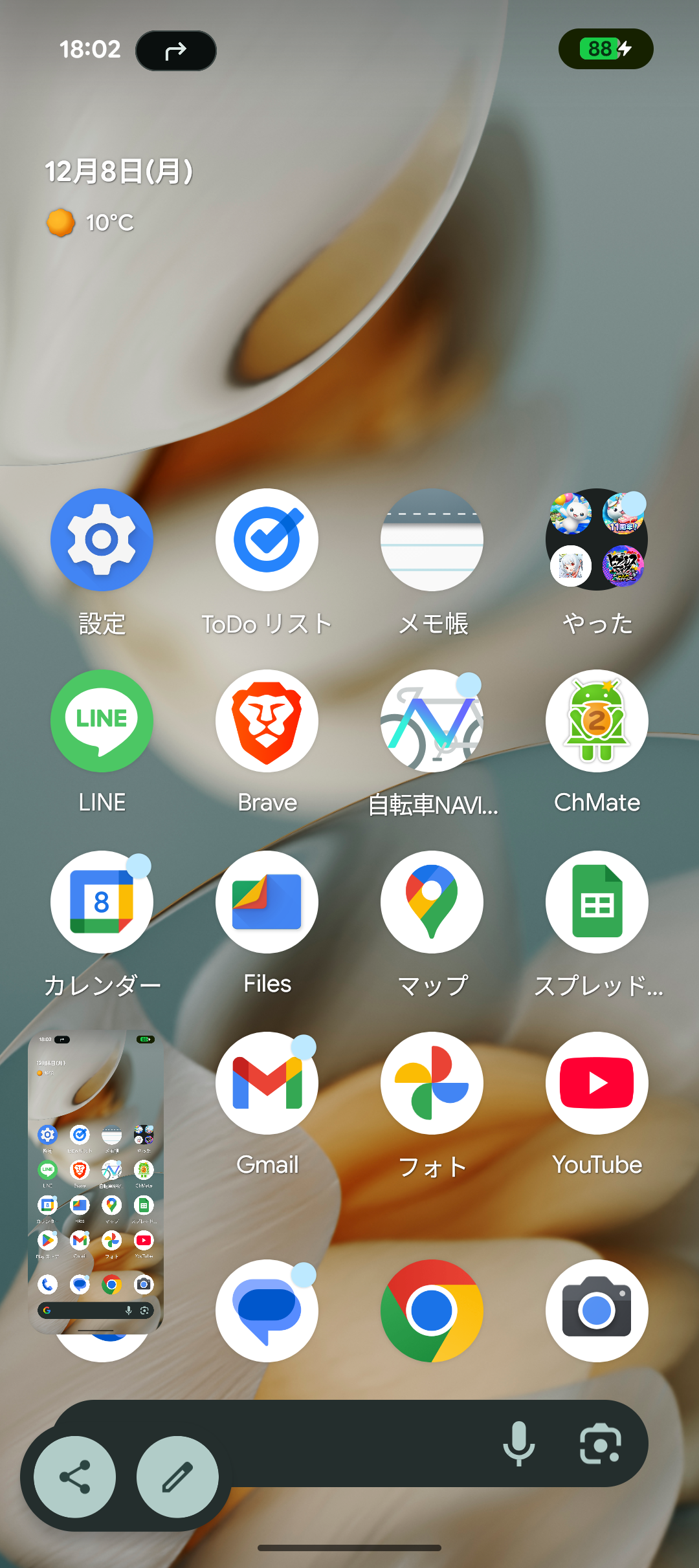Viewport: 699px width, 1568px height.
Task: Open the 自転車NAVI app
Action: coord(432,721)
